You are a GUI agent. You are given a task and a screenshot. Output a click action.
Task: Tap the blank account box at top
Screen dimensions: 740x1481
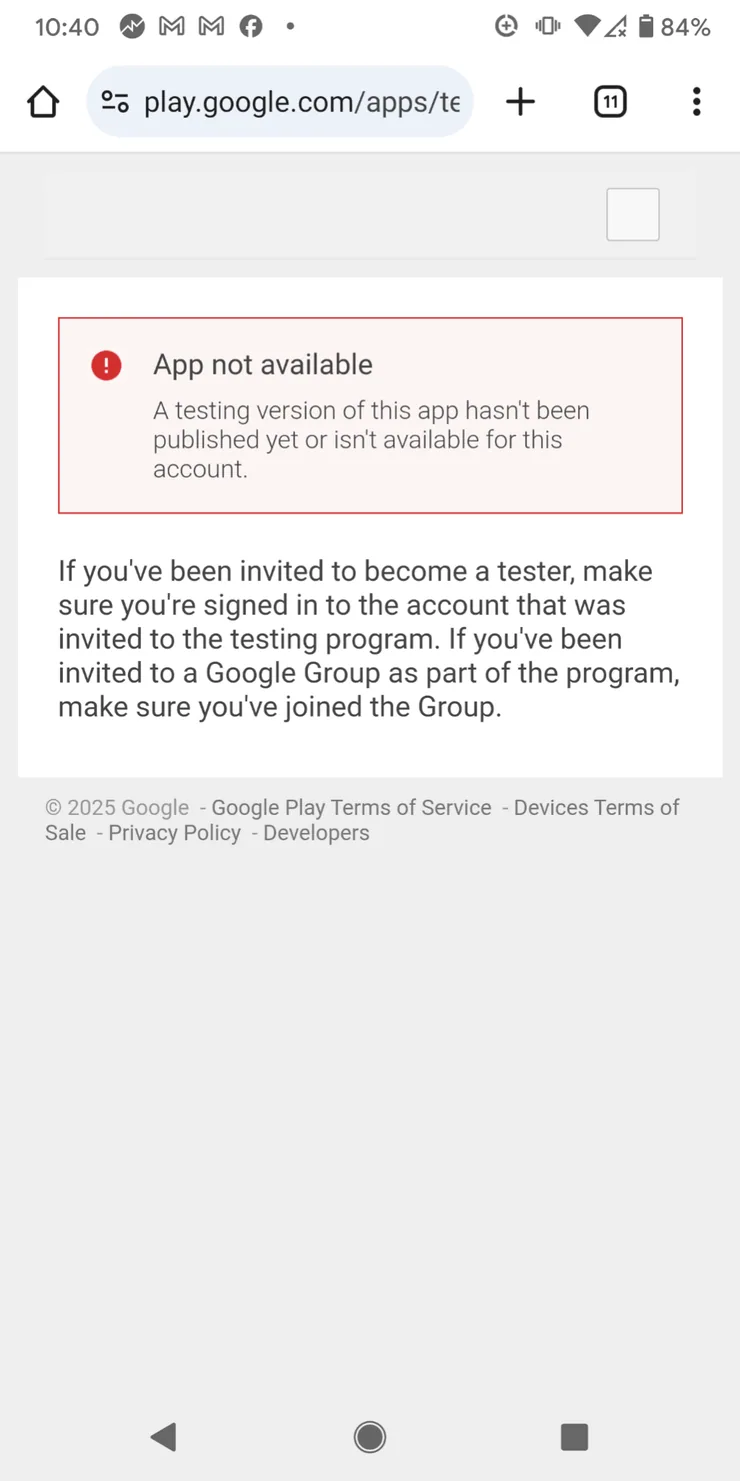pyautogui.click(x=633, y=214)
